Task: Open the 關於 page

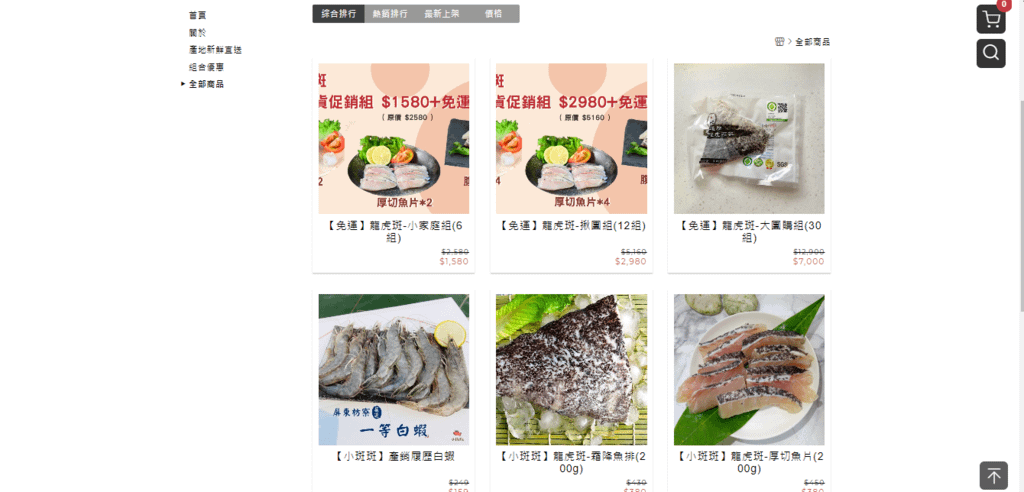Action: (x=197, y=32)
